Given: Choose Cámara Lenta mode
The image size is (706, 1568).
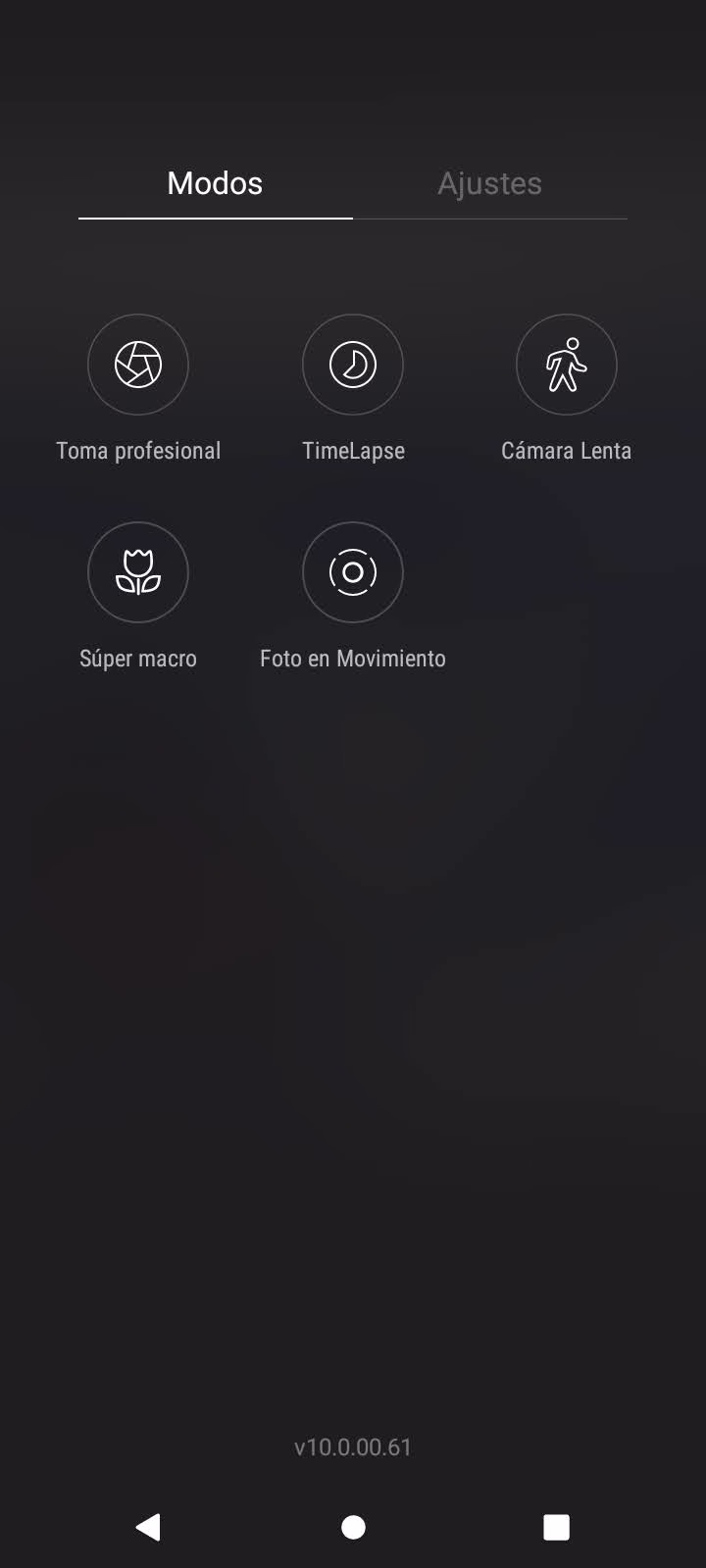Looking at the screenshot, I should pyautogui.click(x=567, y=365).
